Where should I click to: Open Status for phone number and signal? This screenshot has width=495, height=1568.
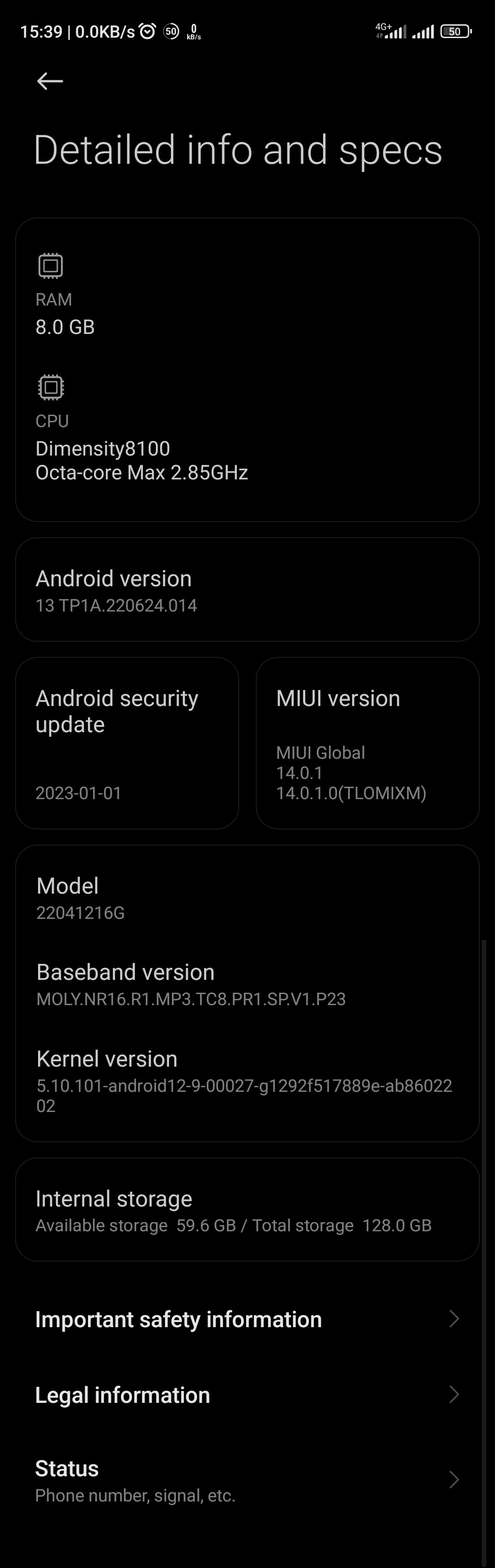[247, 1480]
